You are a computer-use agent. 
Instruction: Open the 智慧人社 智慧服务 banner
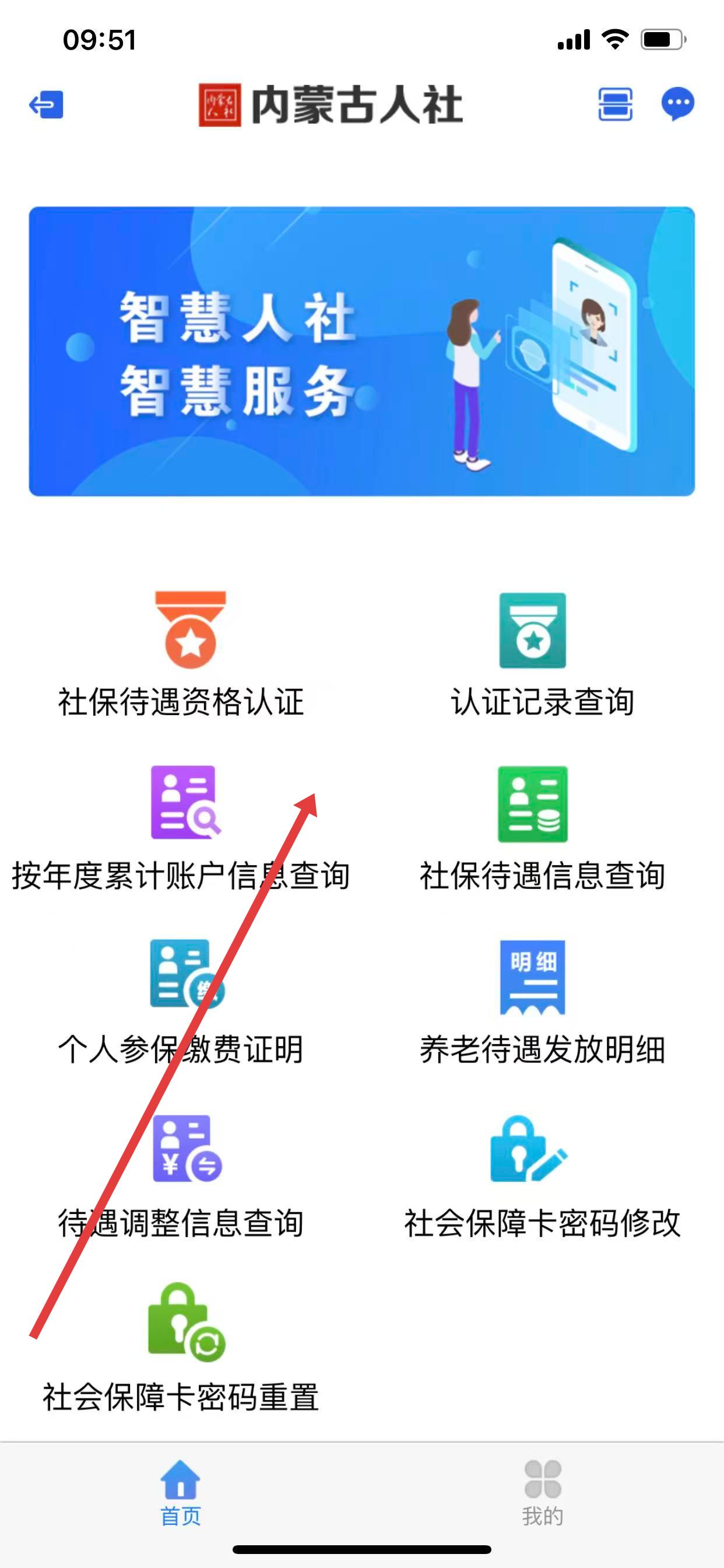coord(361,351)
